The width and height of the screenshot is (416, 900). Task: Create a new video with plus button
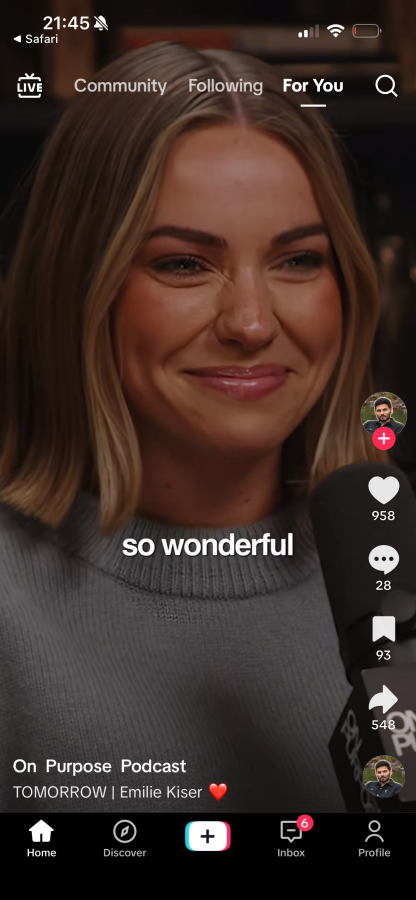(208, 836)
